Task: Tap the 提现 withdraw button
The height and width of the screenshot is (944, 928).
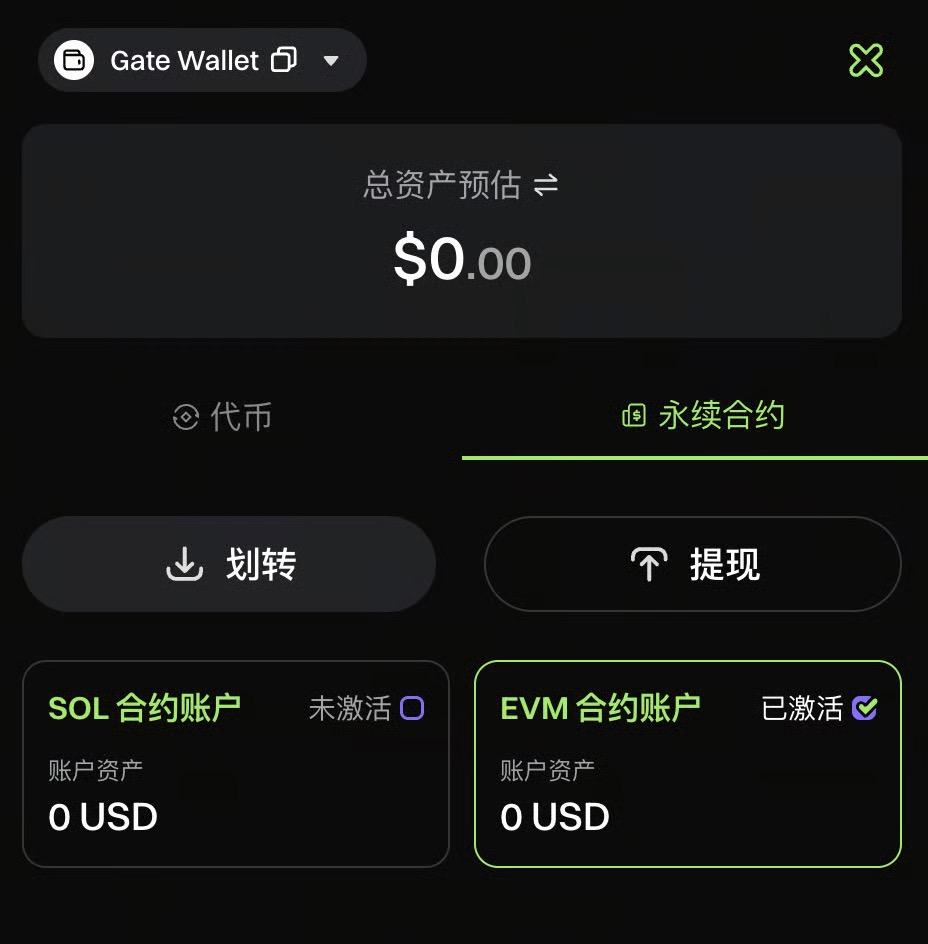Action: coord(693,564)
